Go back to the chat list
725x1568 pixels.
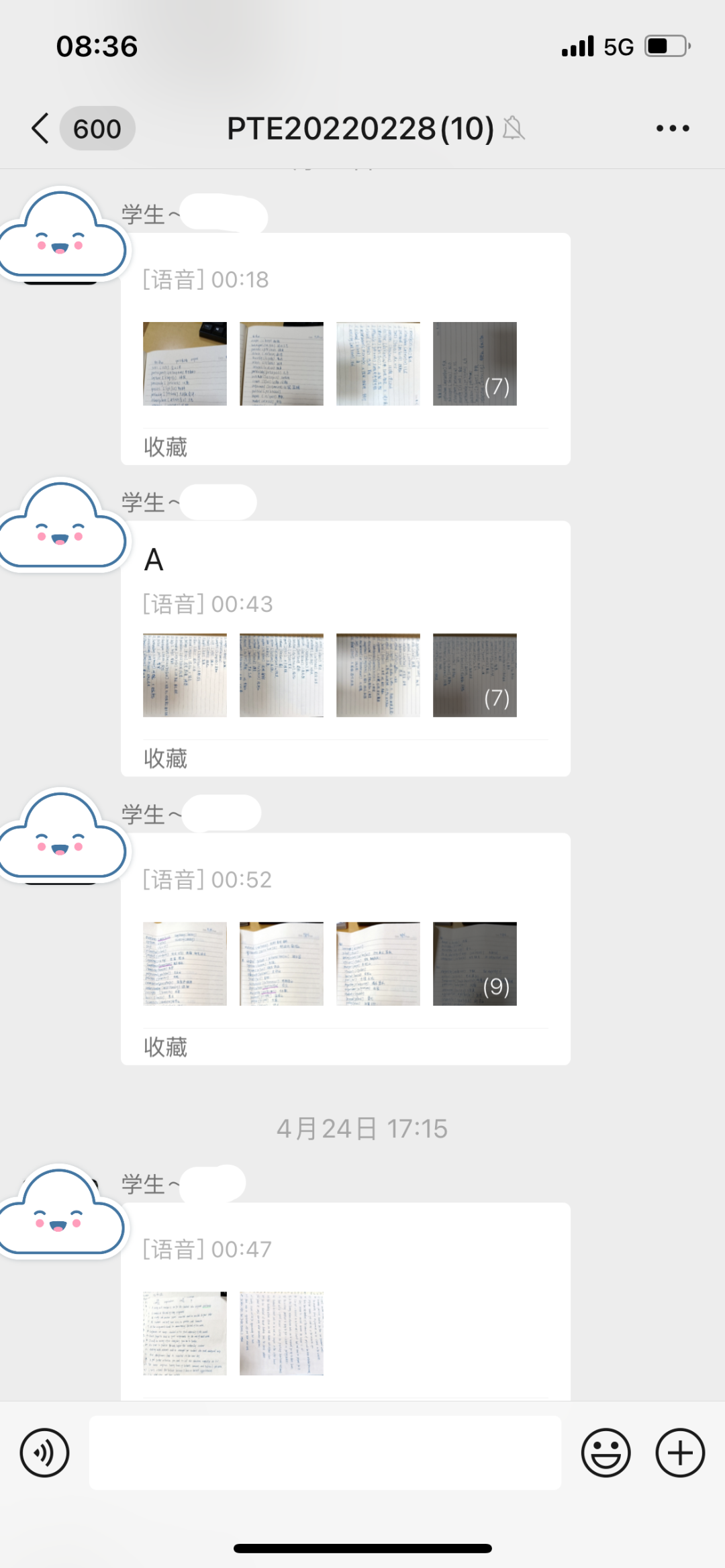tap(42, 128)
